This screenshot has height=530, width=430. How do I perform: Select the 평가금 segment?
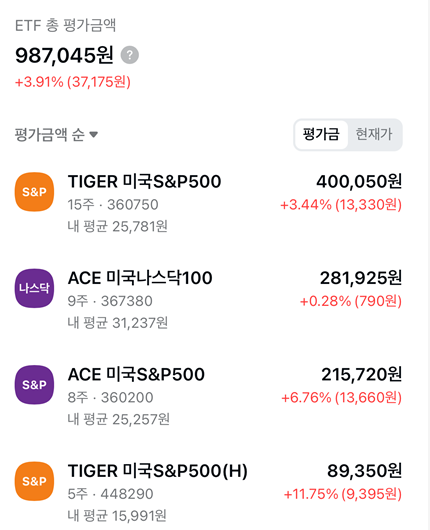(321, 135)
